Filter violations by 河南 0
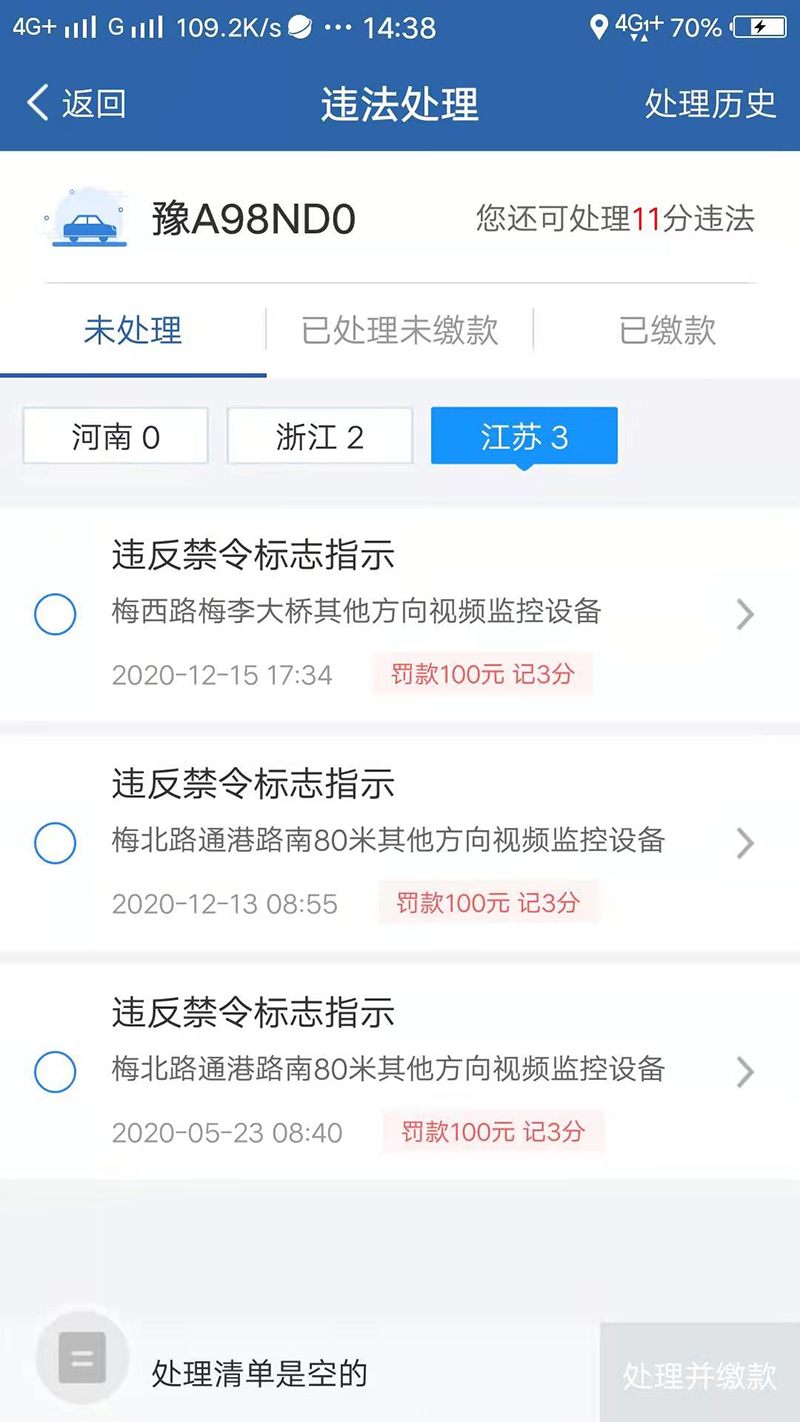 click(x=116, y=436)
